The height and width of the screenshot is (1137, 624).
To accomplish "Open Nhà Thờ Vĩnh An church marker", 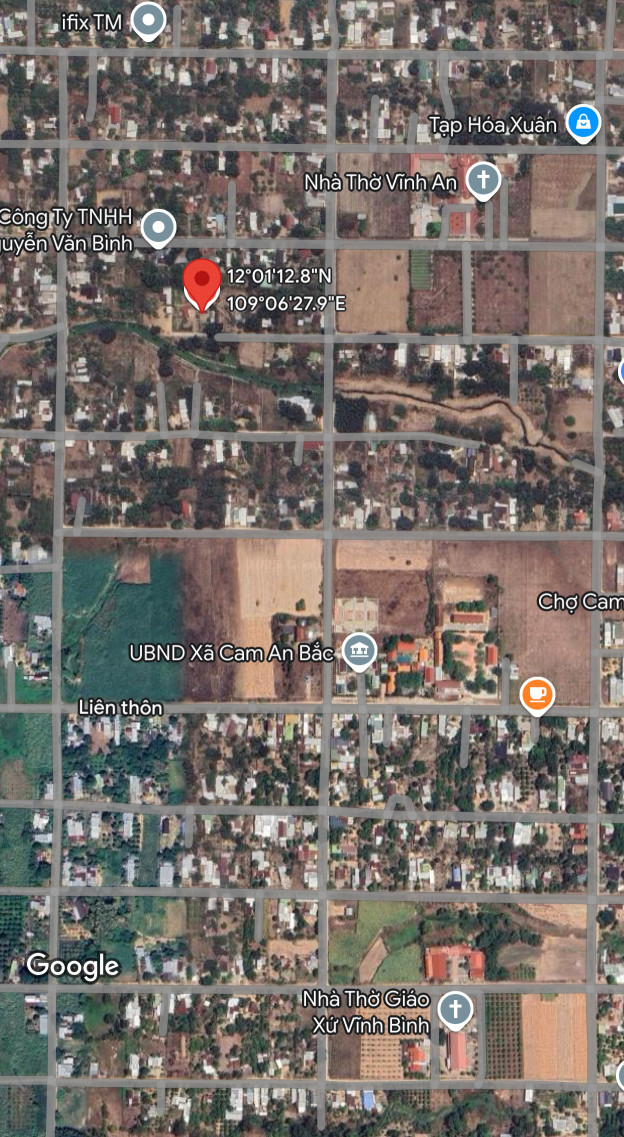I will tap(483, 181).
